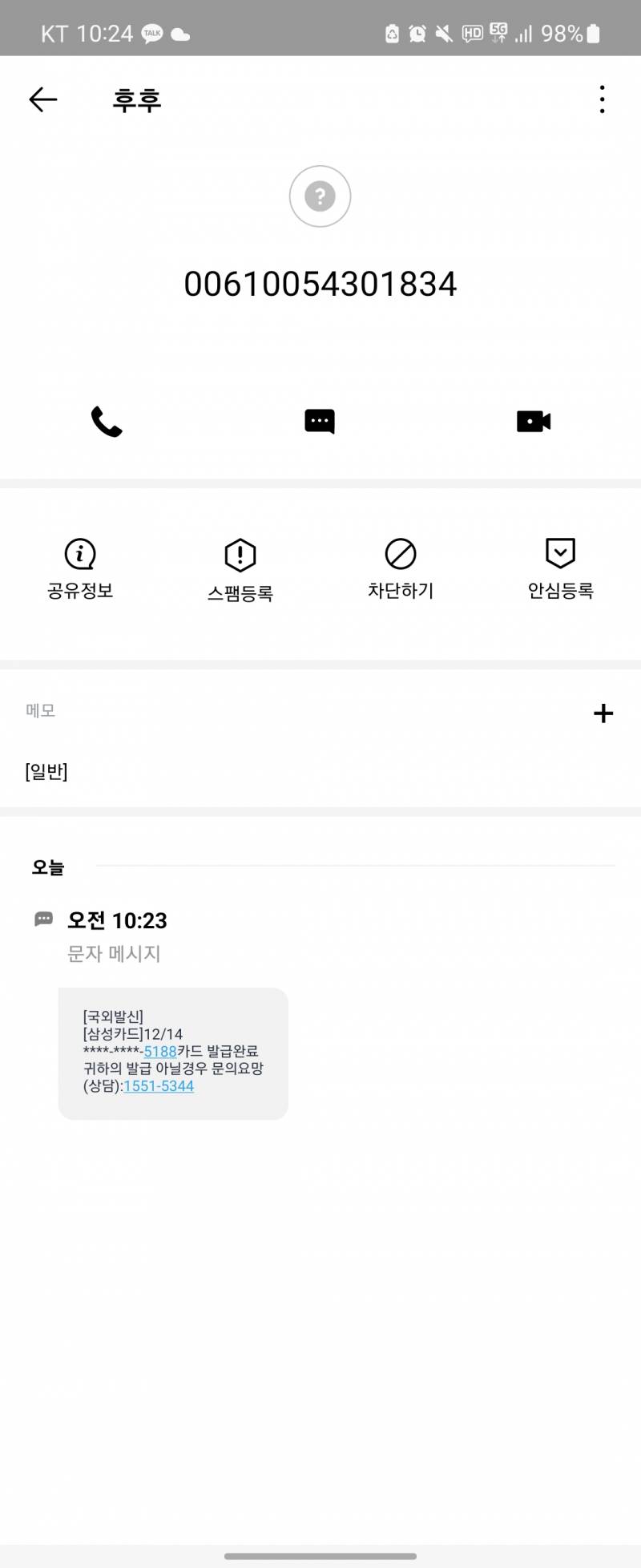Call the 1551-5344 support number link
This screenshot has width=641, height=1568.
[x=158, y=1085]
